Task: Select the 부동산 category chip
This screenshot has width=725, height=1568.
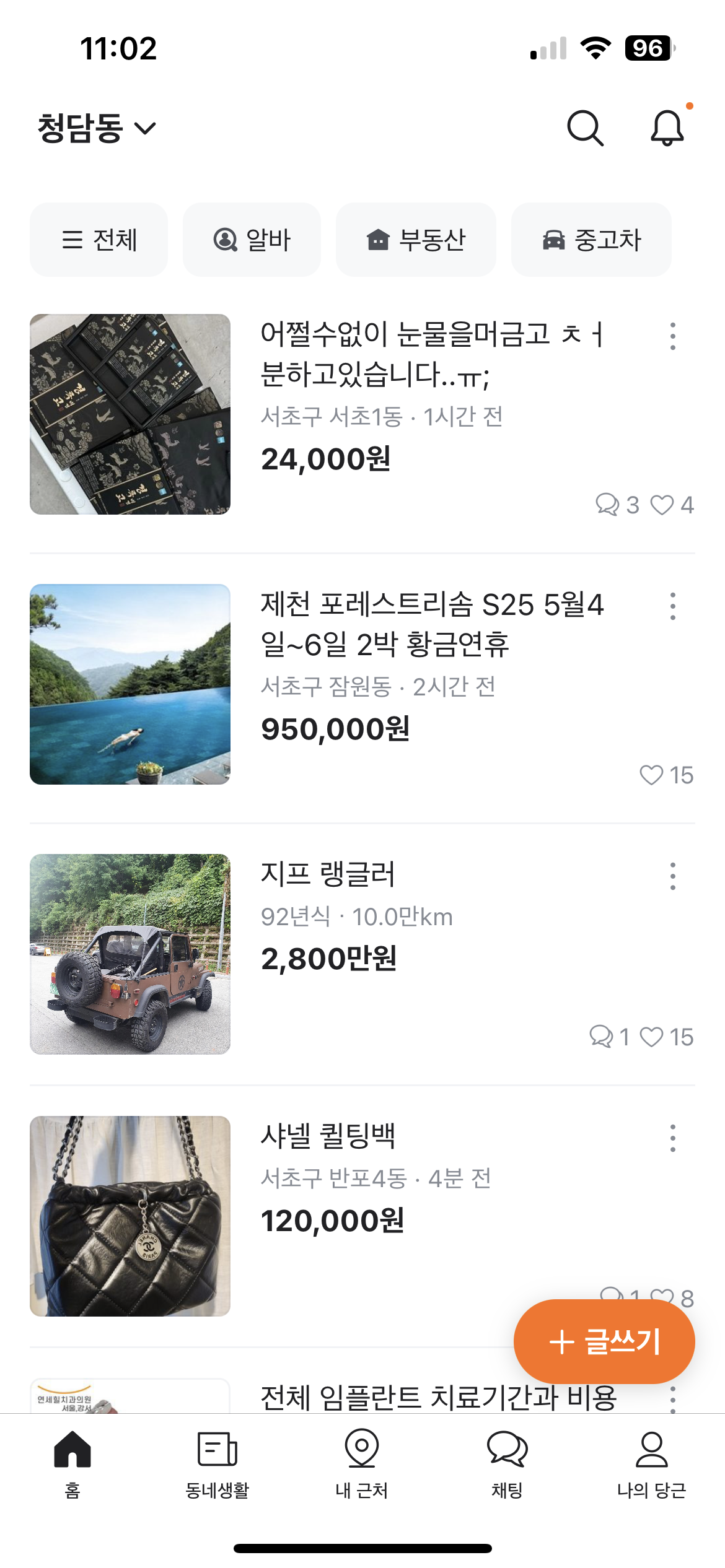Action: [416, 240]
